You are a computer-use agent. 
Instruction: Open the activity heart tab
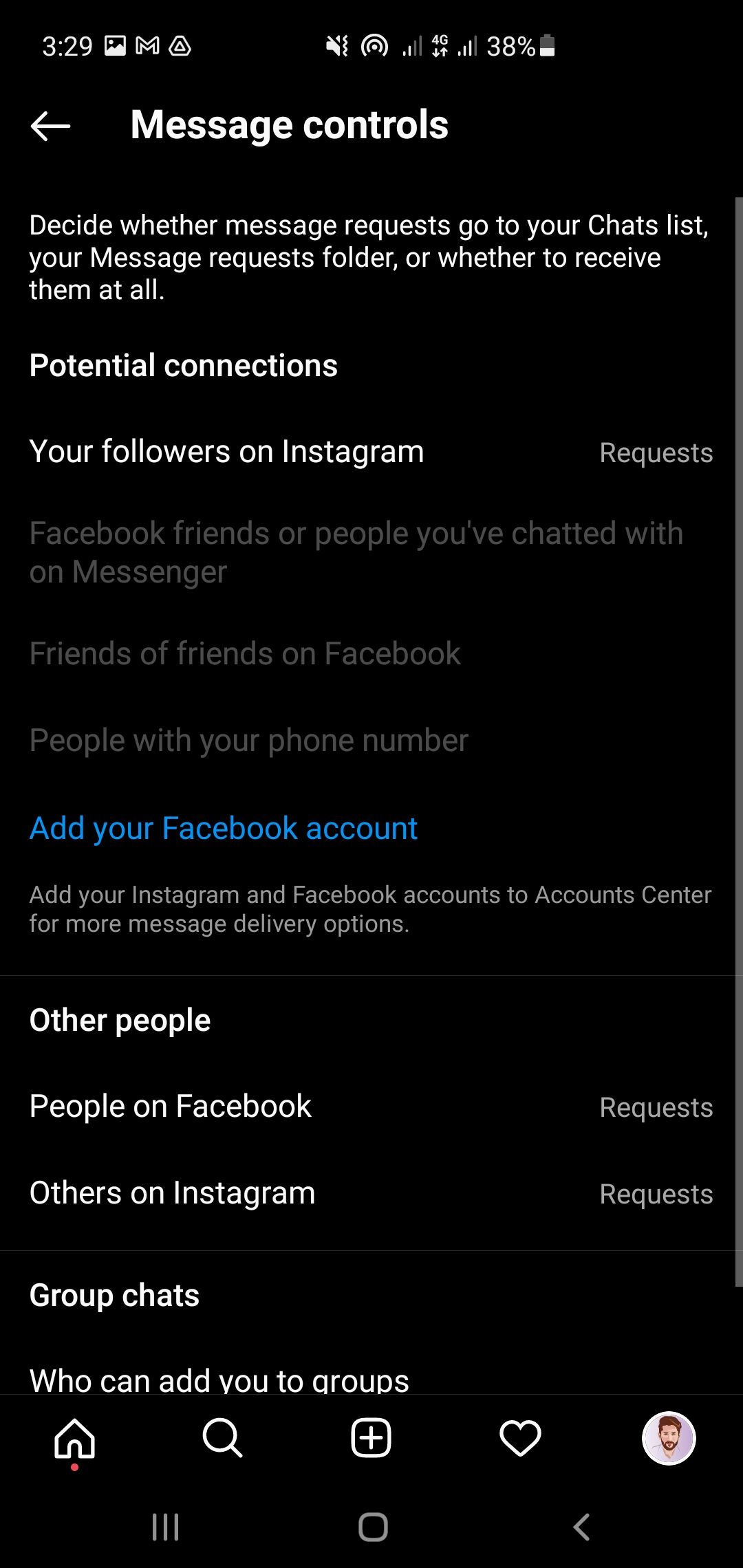[520, 1439]
